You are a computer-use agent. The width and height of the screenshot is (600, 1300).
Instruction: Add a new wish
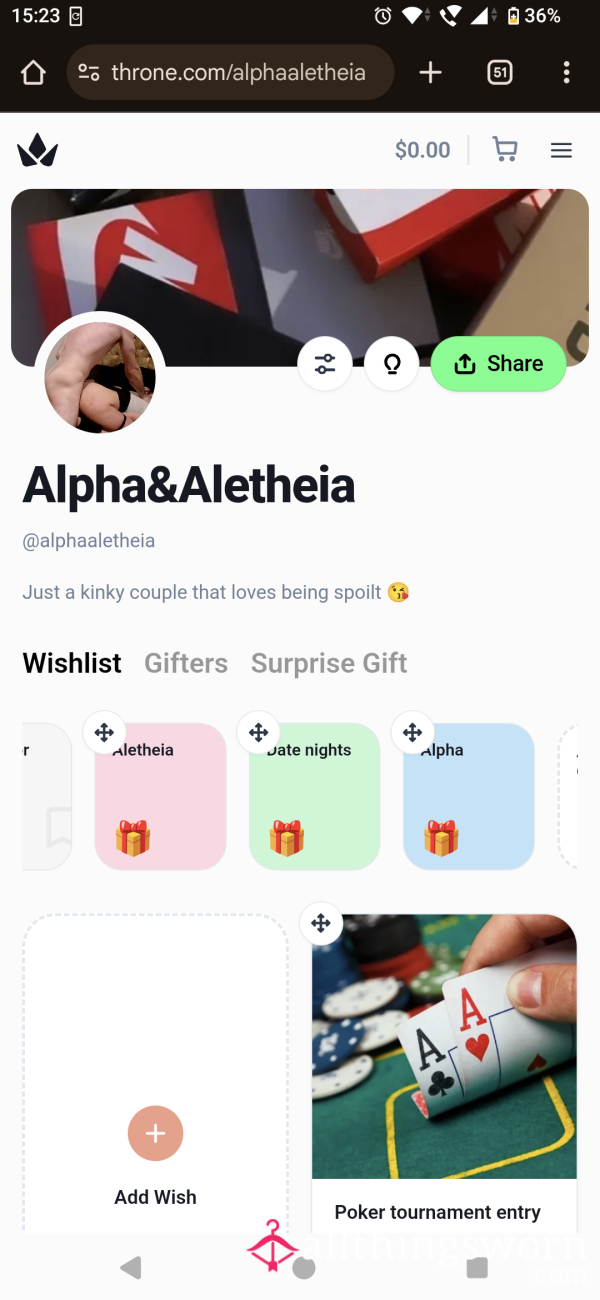(x=155, y=1134)
